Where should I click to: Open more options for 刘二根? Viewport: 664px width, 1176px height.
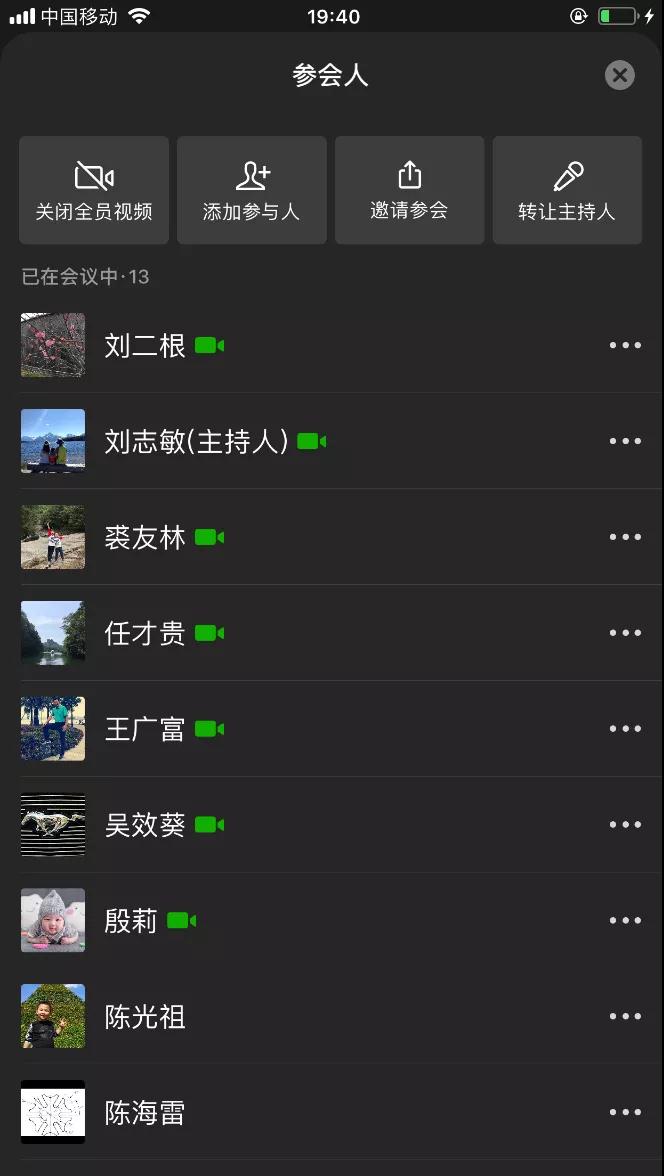(x=625, y=345)
